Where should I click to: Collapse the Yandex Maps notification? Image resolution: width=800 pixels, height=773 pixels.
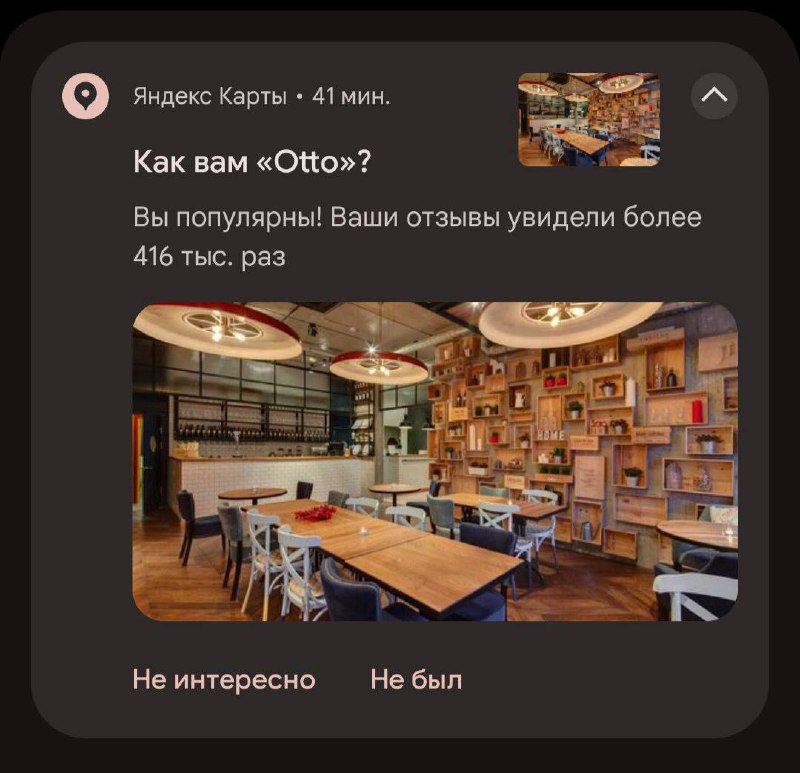click(x=714, y=96)
